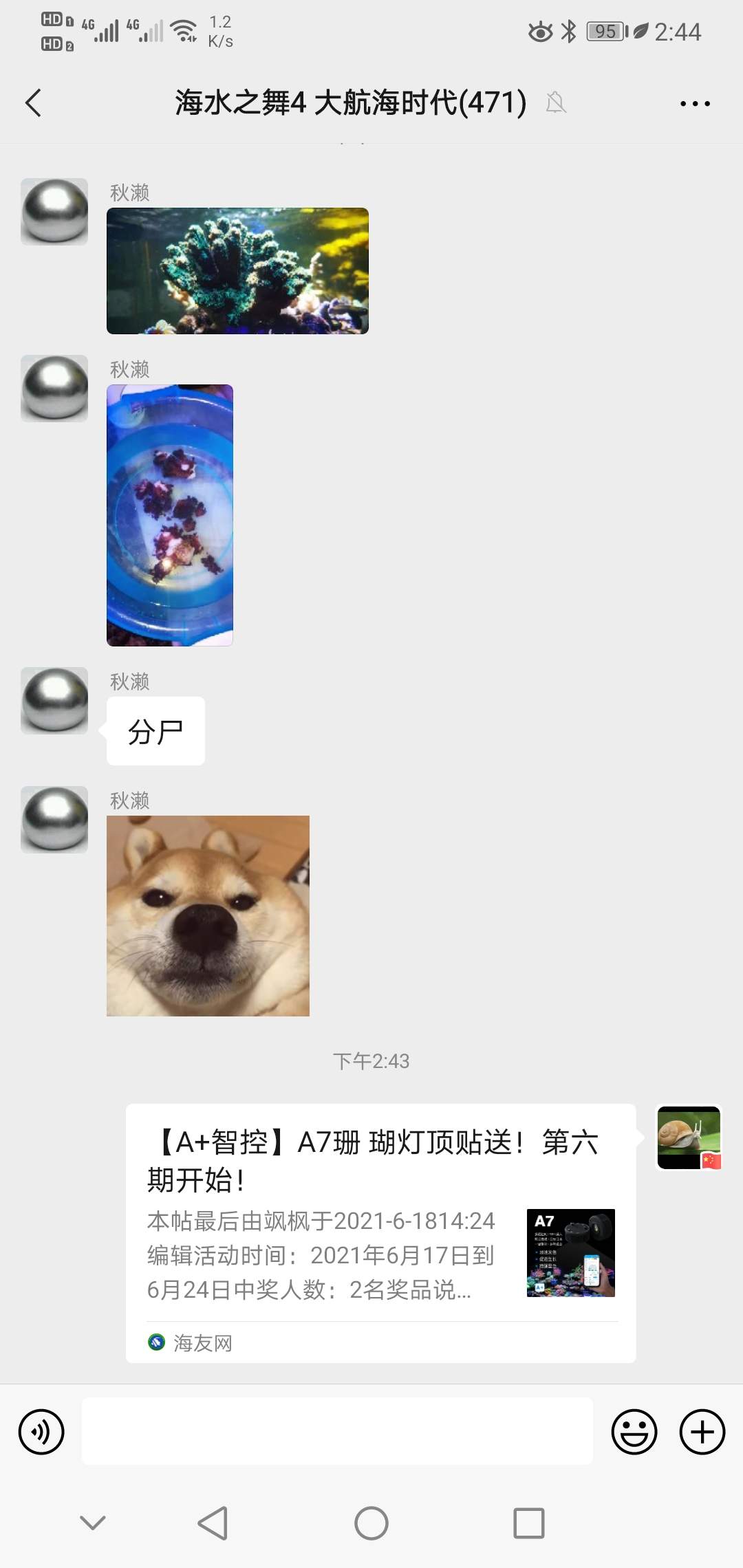
Task: Go back from the group chat
Action: pos(33,103)
